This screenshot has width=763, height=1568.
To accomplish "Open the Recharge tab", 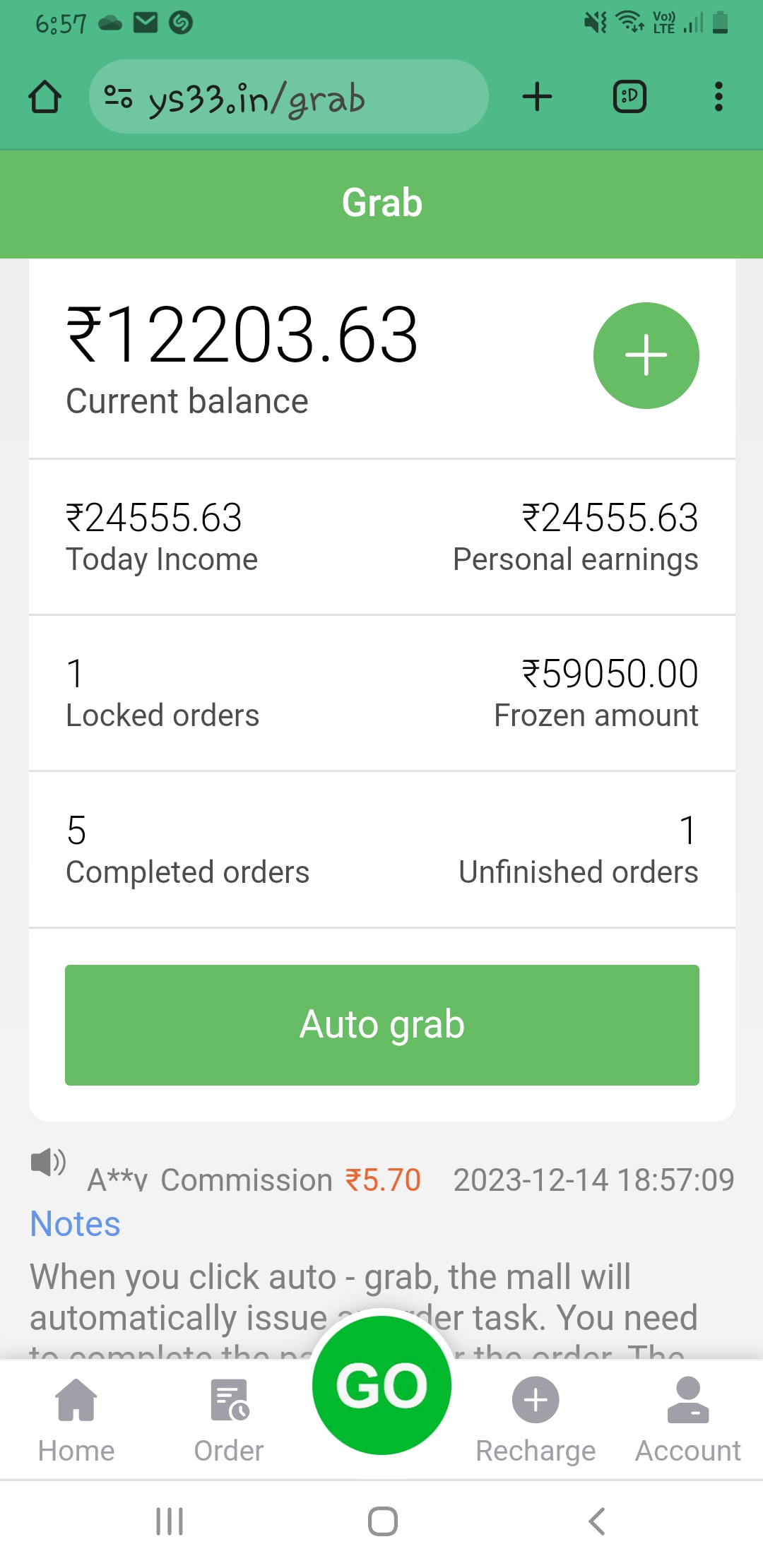I will click(536, 1420).
